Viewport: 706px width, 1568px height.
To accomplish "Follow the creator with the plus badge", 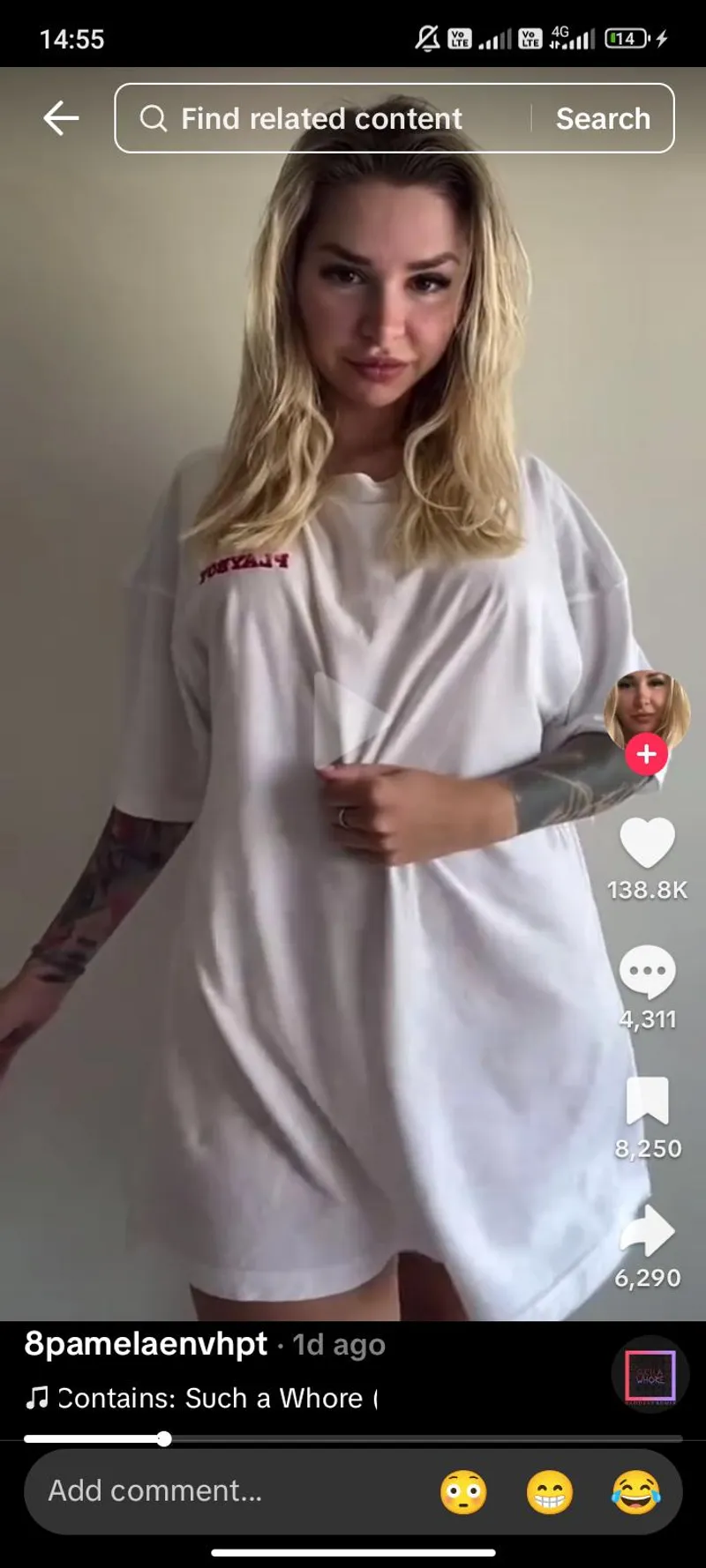I will tap(646, 754).
